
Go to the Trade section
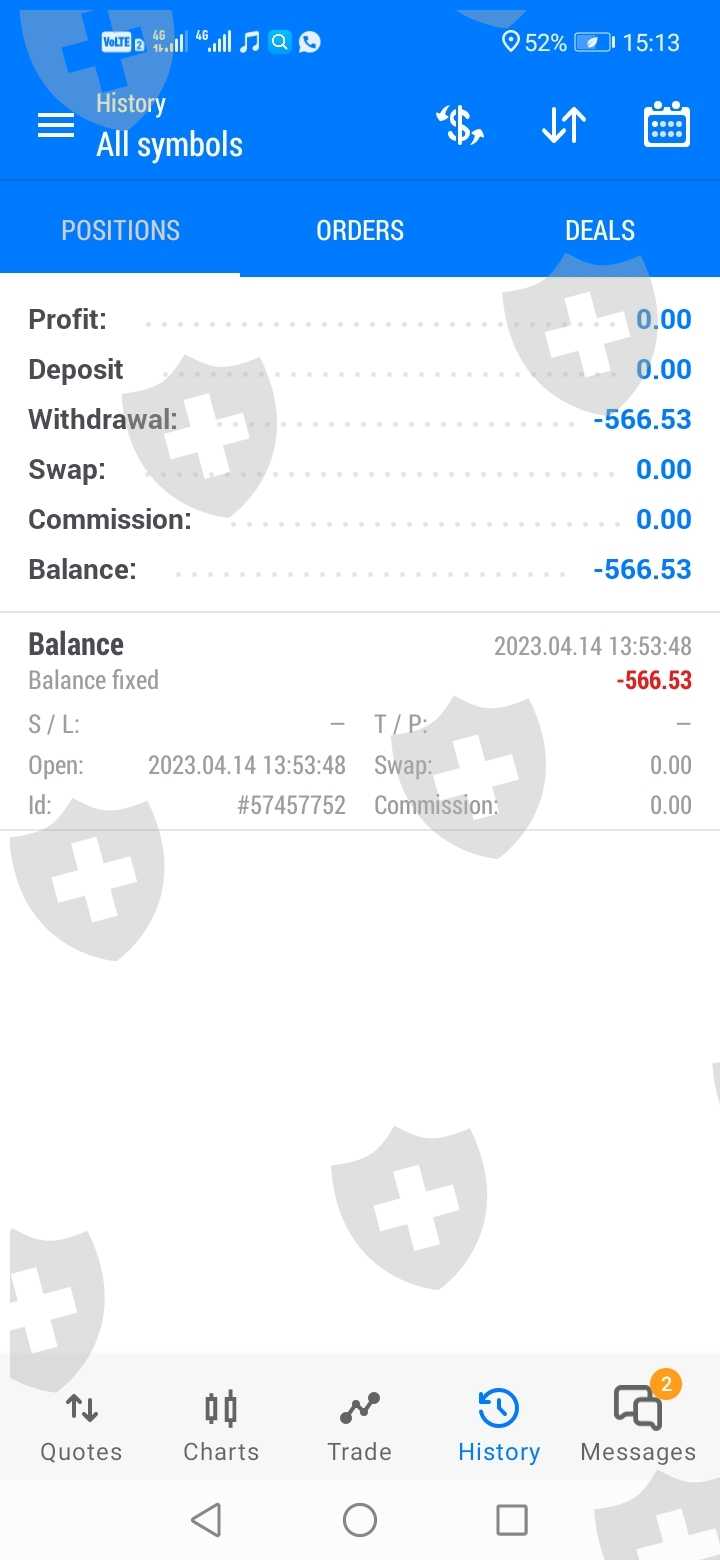pyautogui.click(x=360, y=1426)
